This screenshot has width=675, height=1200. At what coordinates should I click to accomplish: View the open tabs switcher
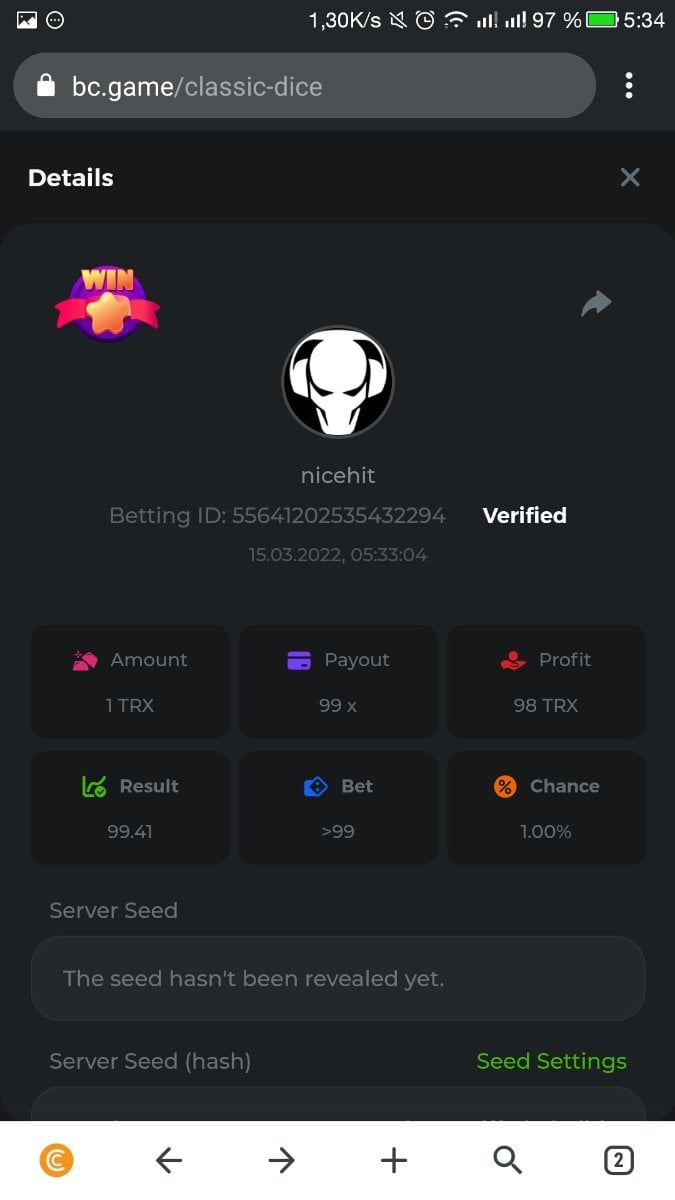619,1160
